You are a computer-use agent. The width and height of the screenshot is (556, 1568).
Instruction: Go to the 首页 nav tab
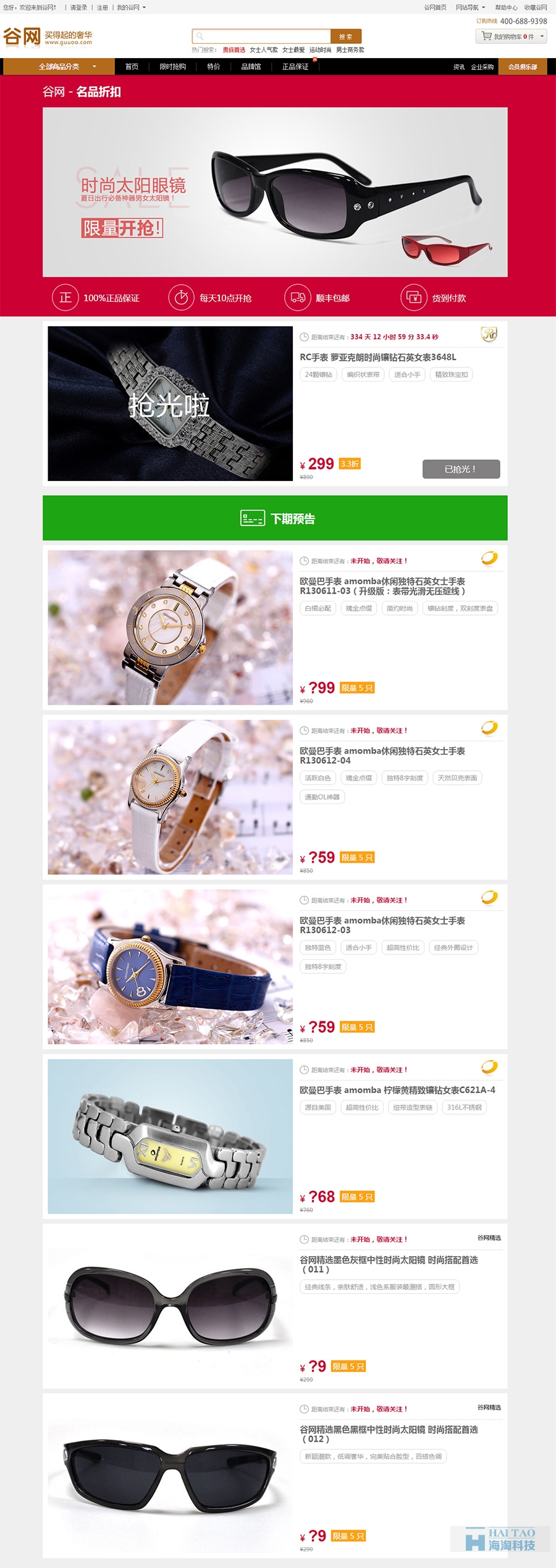(x=132, y=67)
